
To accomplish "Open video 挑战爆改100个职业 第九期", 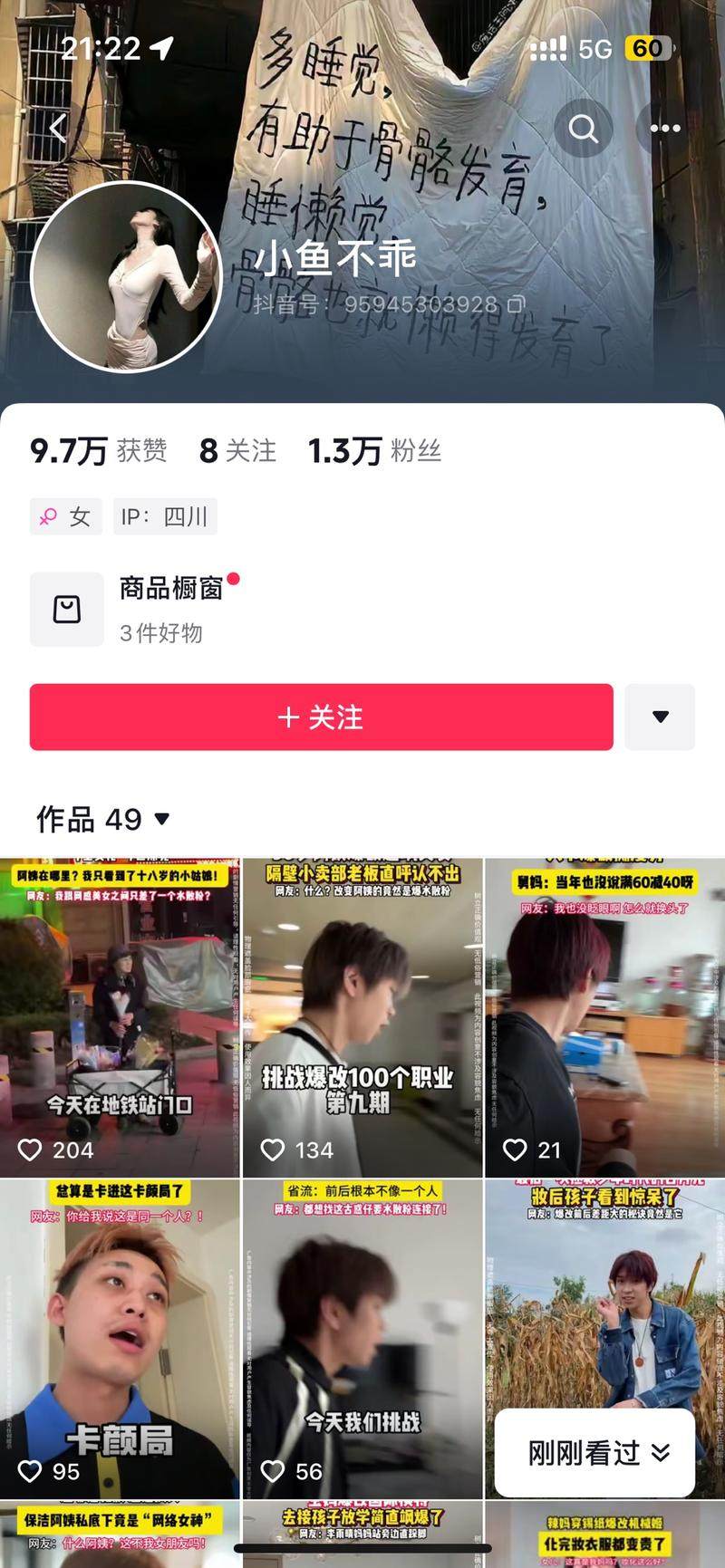I will click(362, 1016).
